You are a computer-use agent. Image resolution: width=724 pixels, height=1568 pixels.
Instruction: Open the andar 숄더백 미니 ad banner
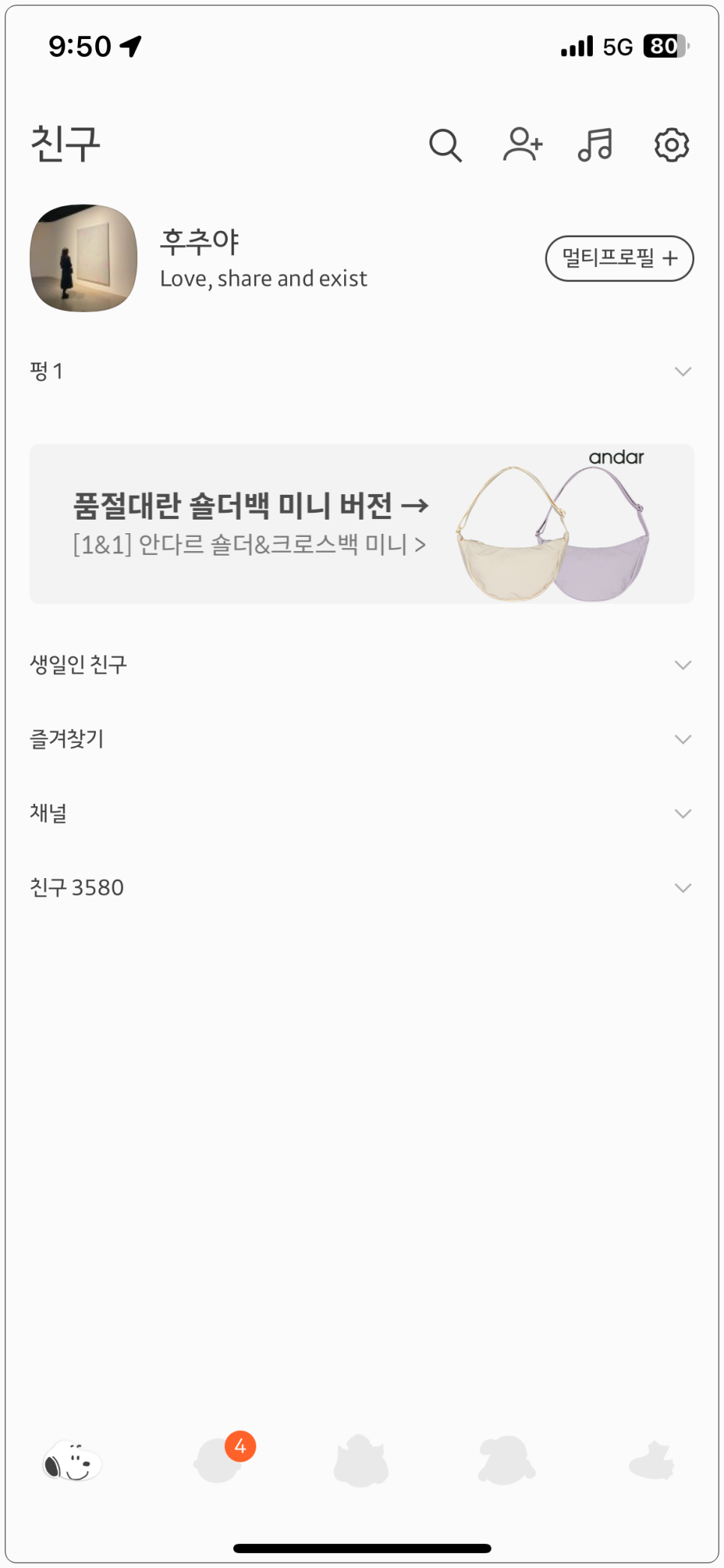pyautogui.click(x=361, y=523)
